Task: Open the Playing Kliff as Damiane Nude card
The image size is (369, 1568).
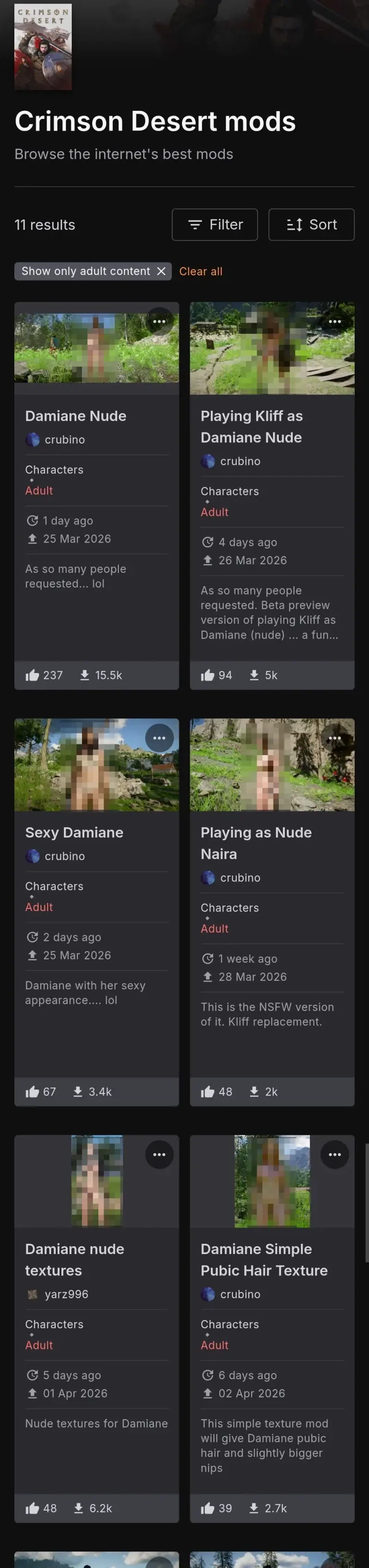Action: tap(251, 427)
